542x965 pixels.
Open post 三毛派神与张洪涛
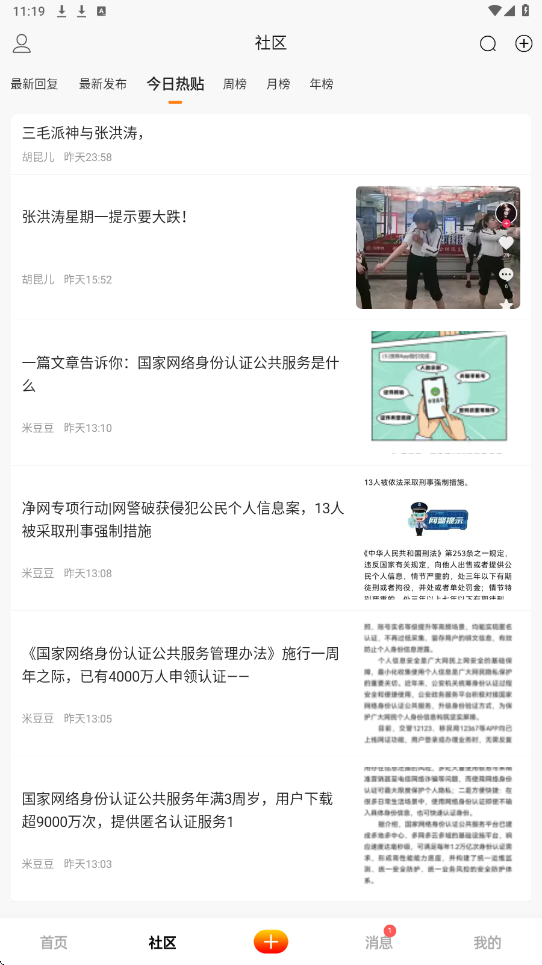(271, 144)
